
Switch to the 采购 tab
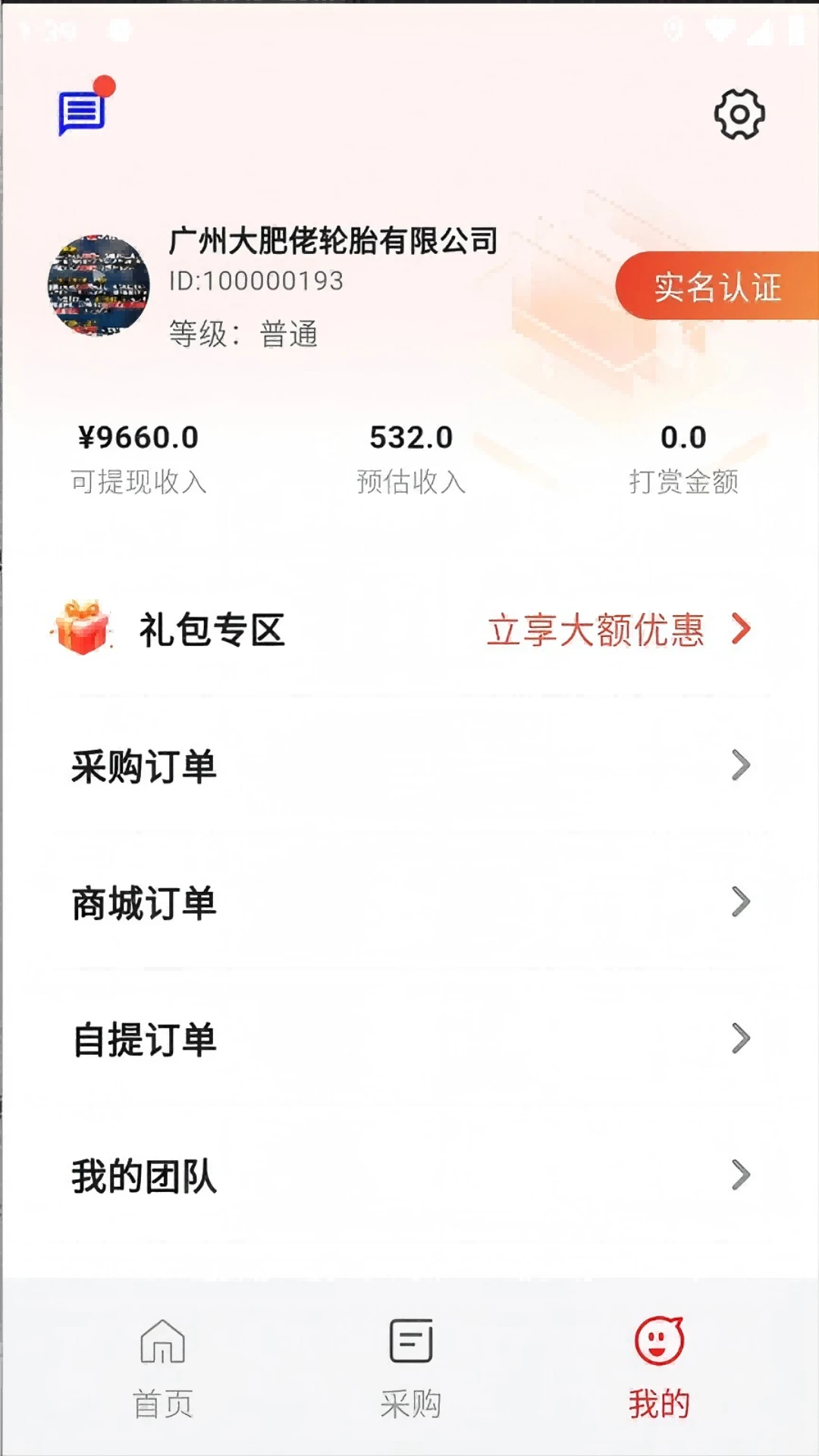[409, 1374]
